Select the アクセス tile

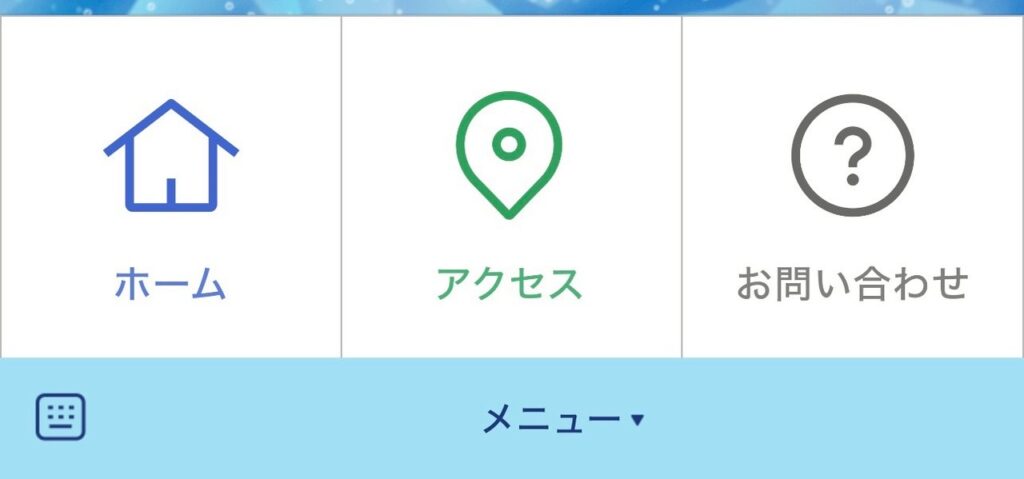[x=510, y=190]
